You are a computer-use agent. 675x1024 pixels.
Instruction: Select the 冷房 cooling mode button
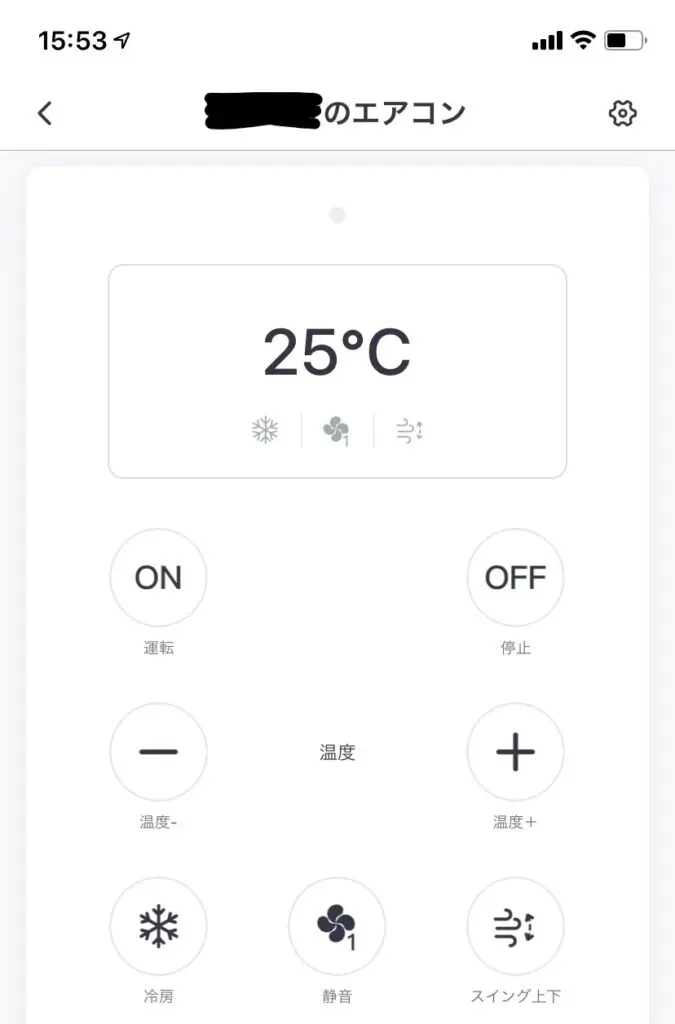[x=158, y=926]
